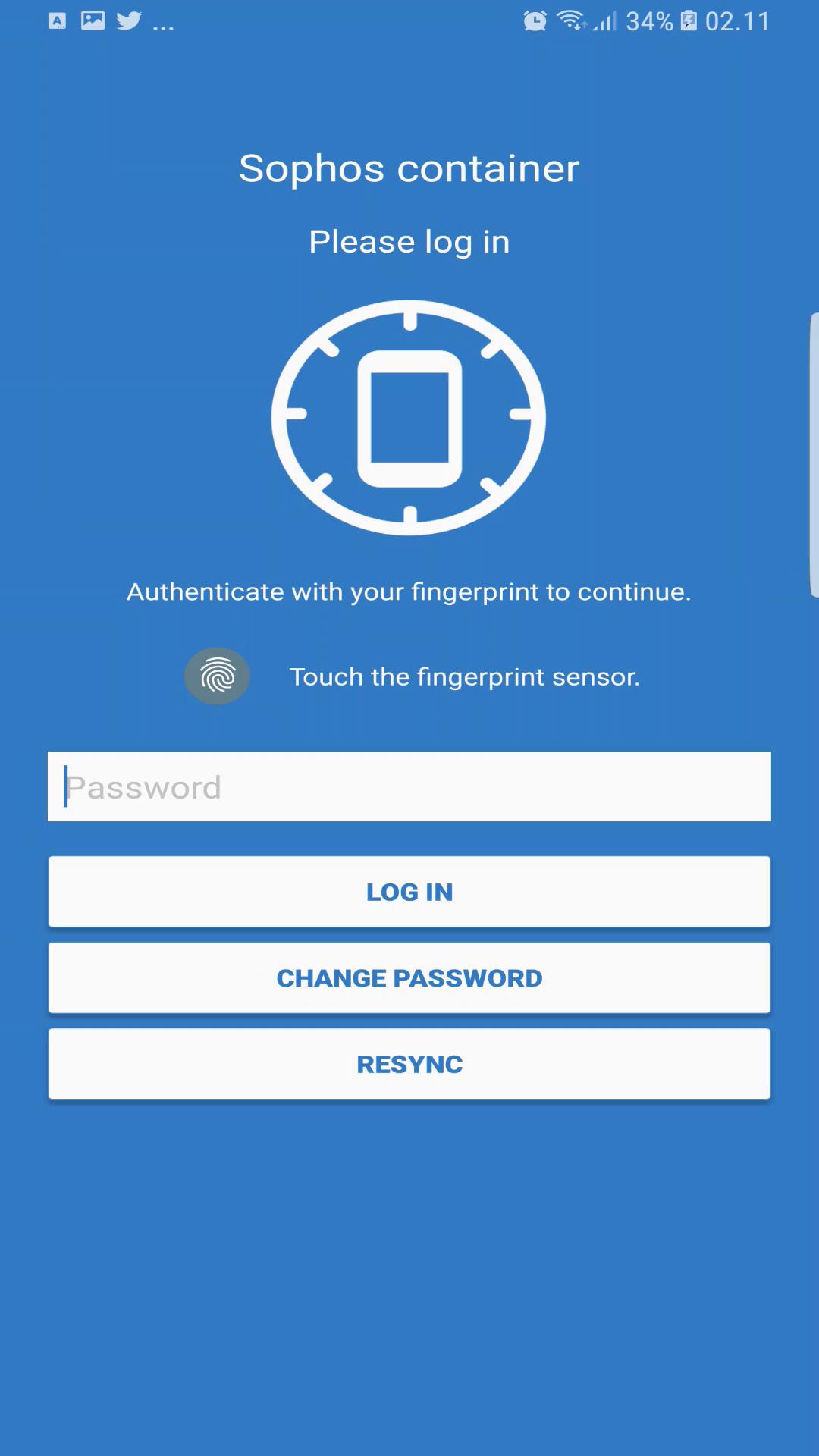This screenshot has width=819, height=1456.
Task: Tap the LOG IN button
Action: click(x=409, y=892)
